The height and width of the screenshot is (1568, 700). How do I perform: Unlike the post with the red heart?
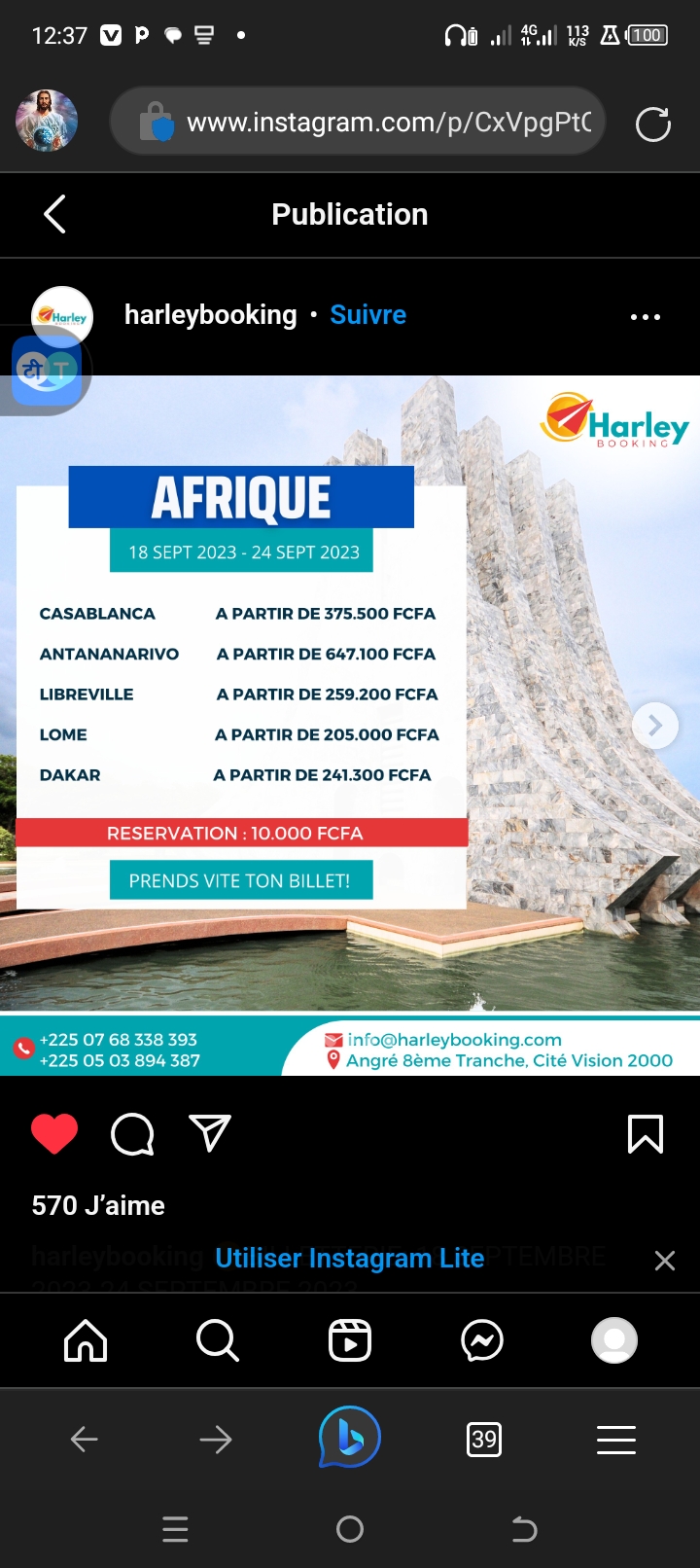[x=54, y=1134]
